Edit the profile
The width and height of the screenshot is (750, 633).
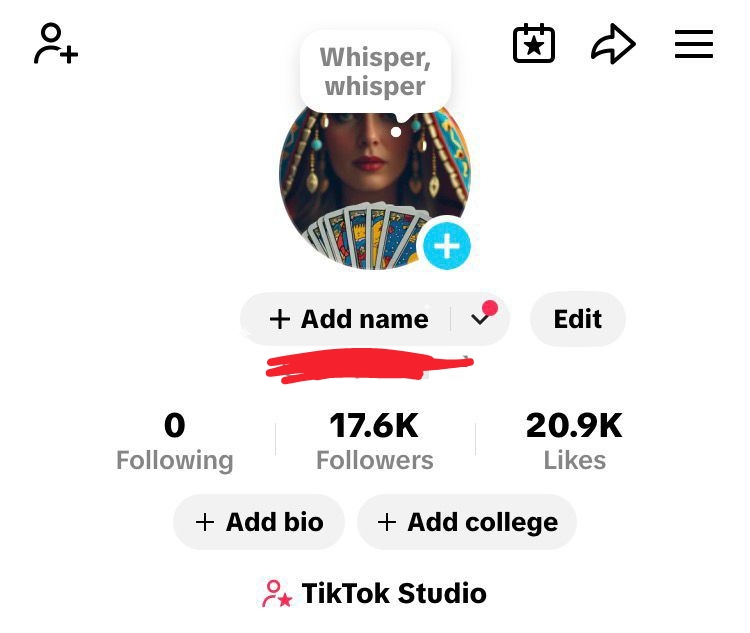[x=578, y=319]
